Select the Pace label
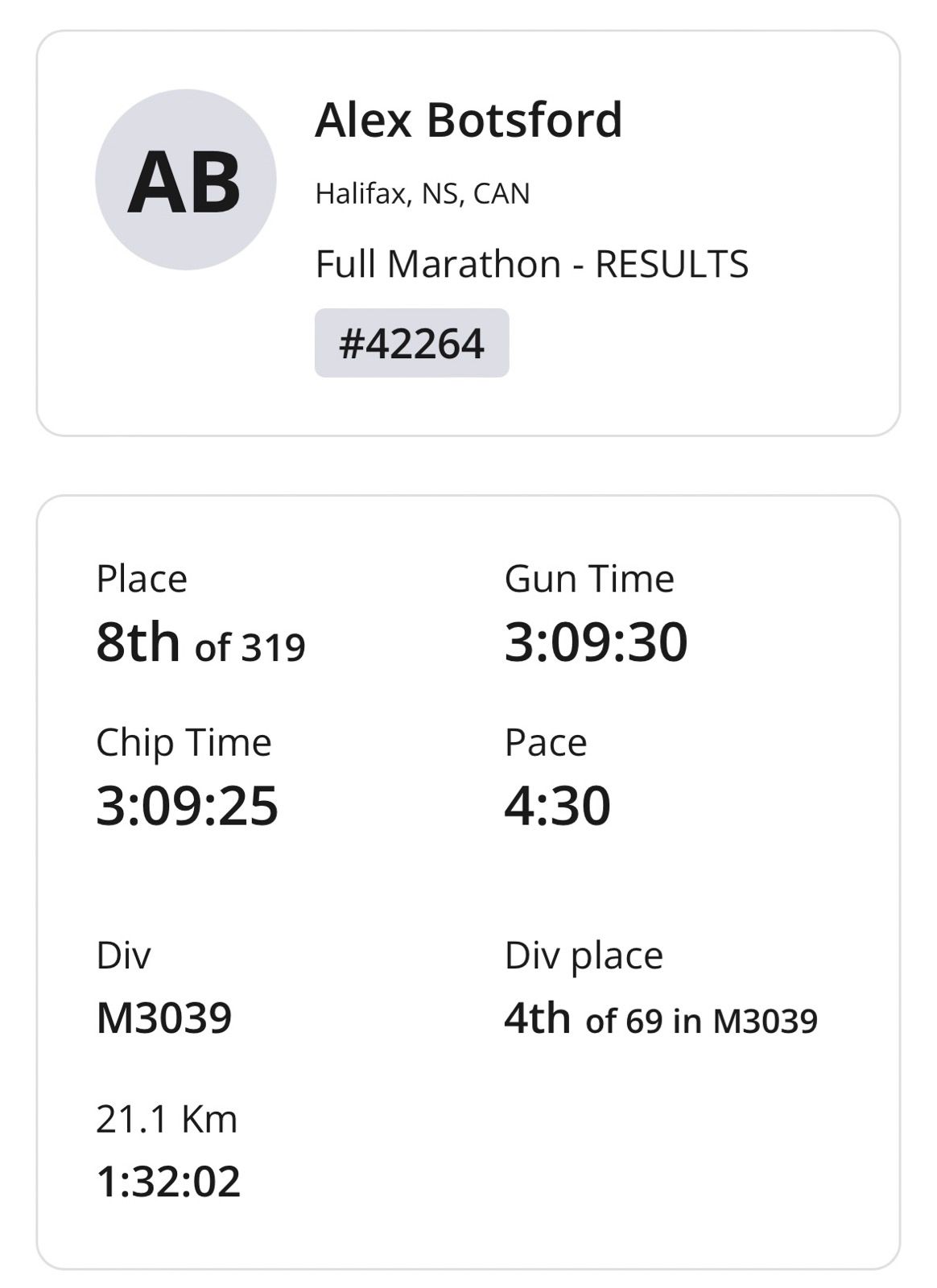The width and height of the screenshot is (937, 1288). pos(547,742)
